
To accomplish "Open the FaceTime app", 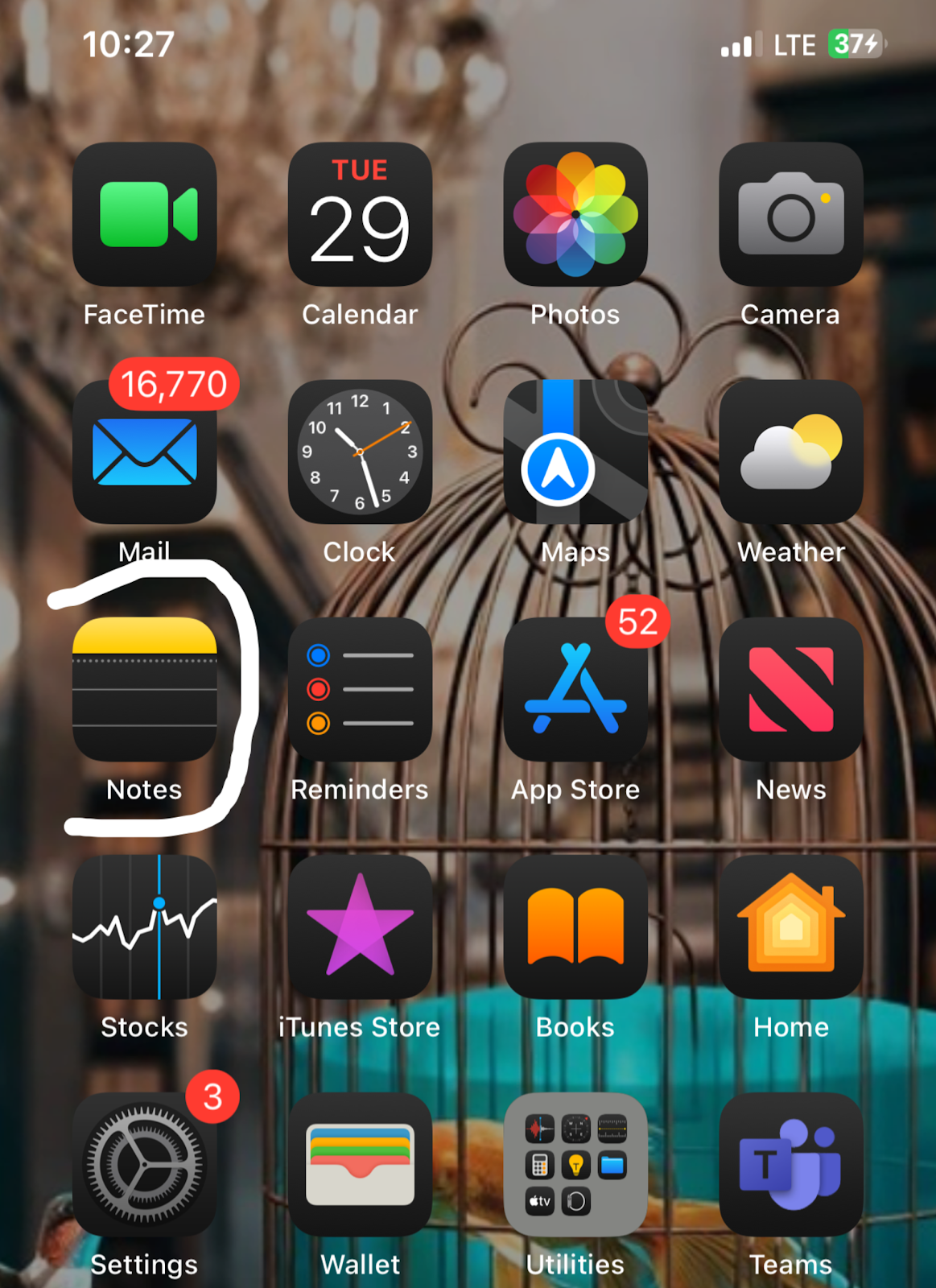I will 145,214.
